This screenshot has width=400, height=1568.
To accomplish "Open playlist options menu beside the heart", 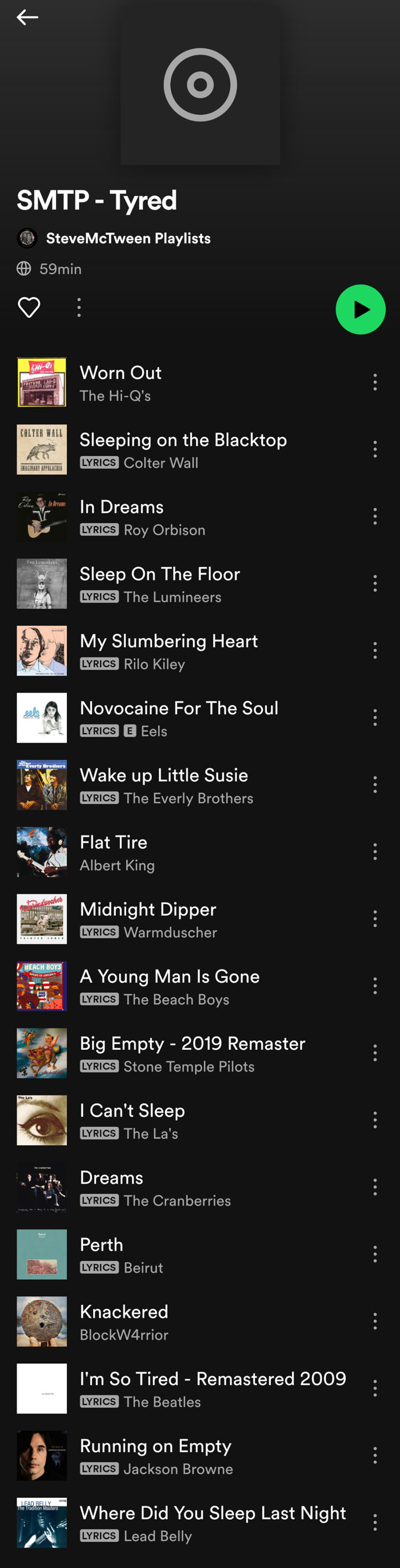I will [79, 308].
